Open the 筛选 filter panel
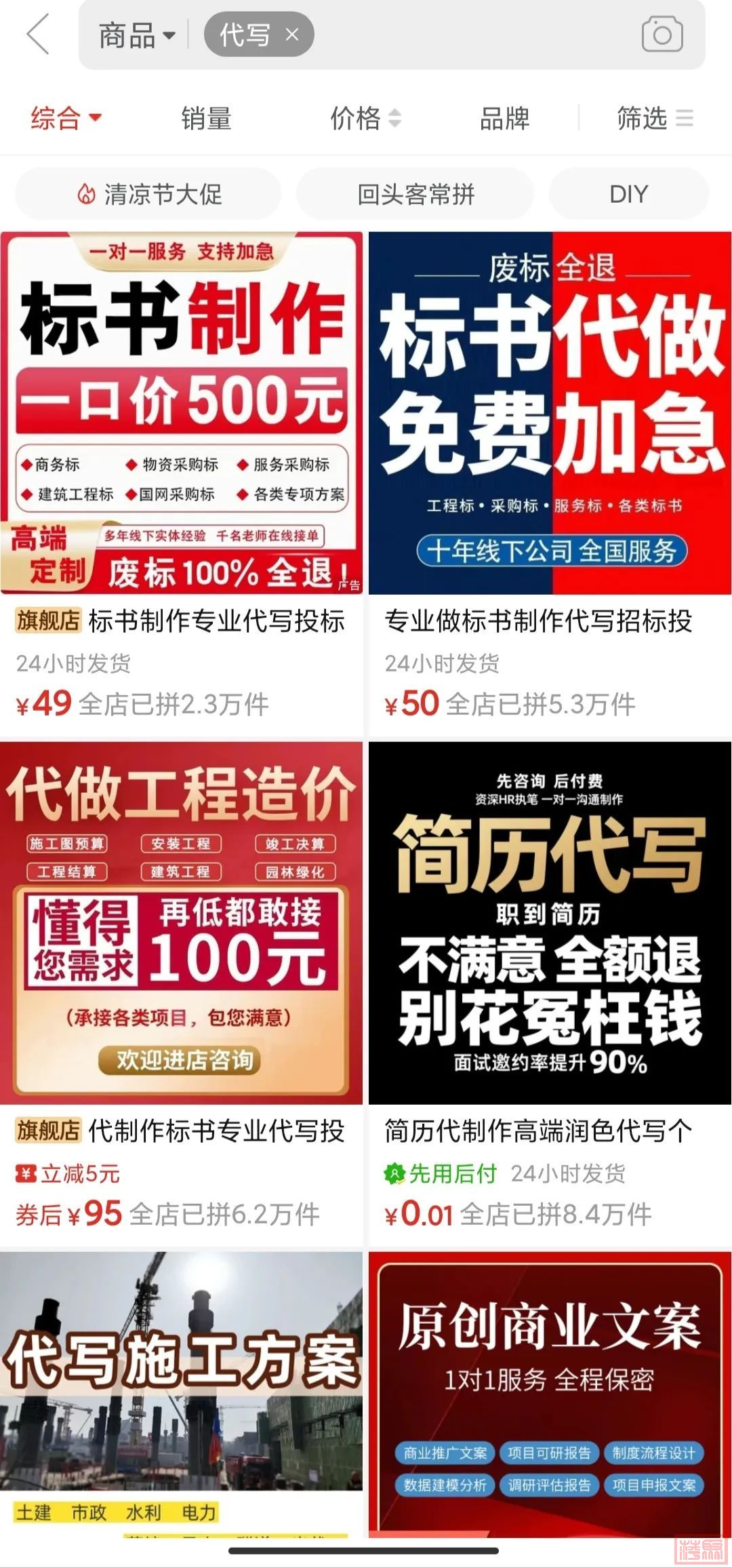The image size is (732, 1568). (x=654, y=119)
